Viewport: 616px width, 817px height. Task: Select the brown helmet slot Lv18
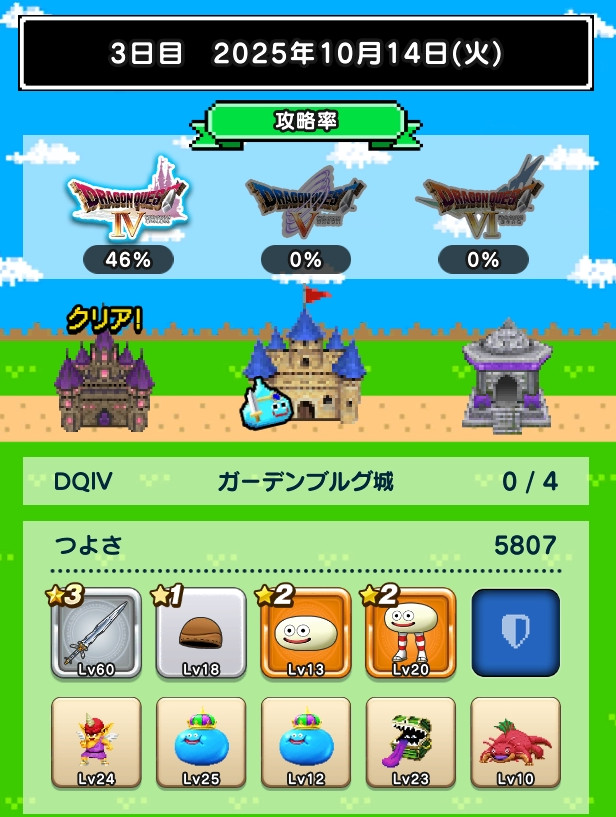click(x=200, y=633)
